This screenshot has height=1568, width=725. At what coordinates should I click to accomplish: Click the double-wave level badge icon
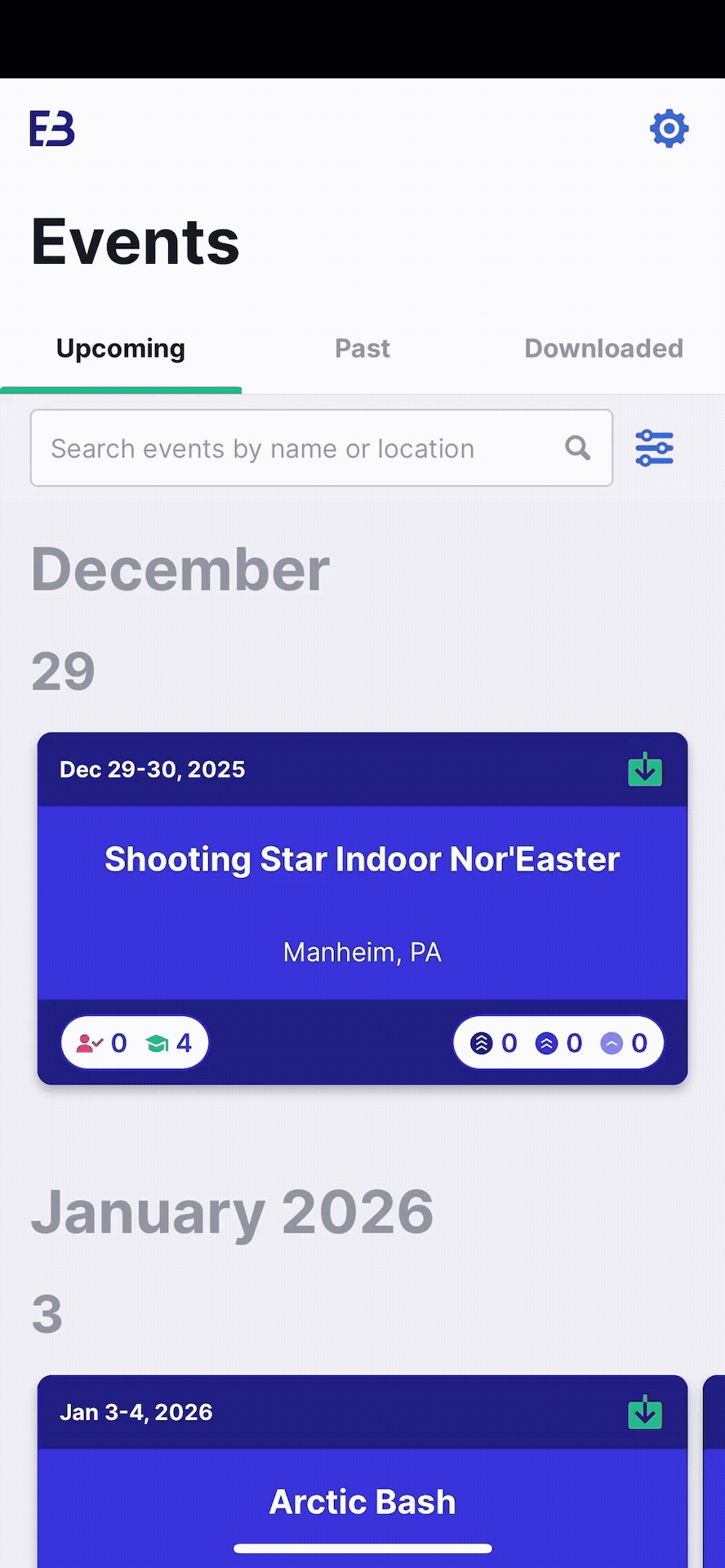549,1042
